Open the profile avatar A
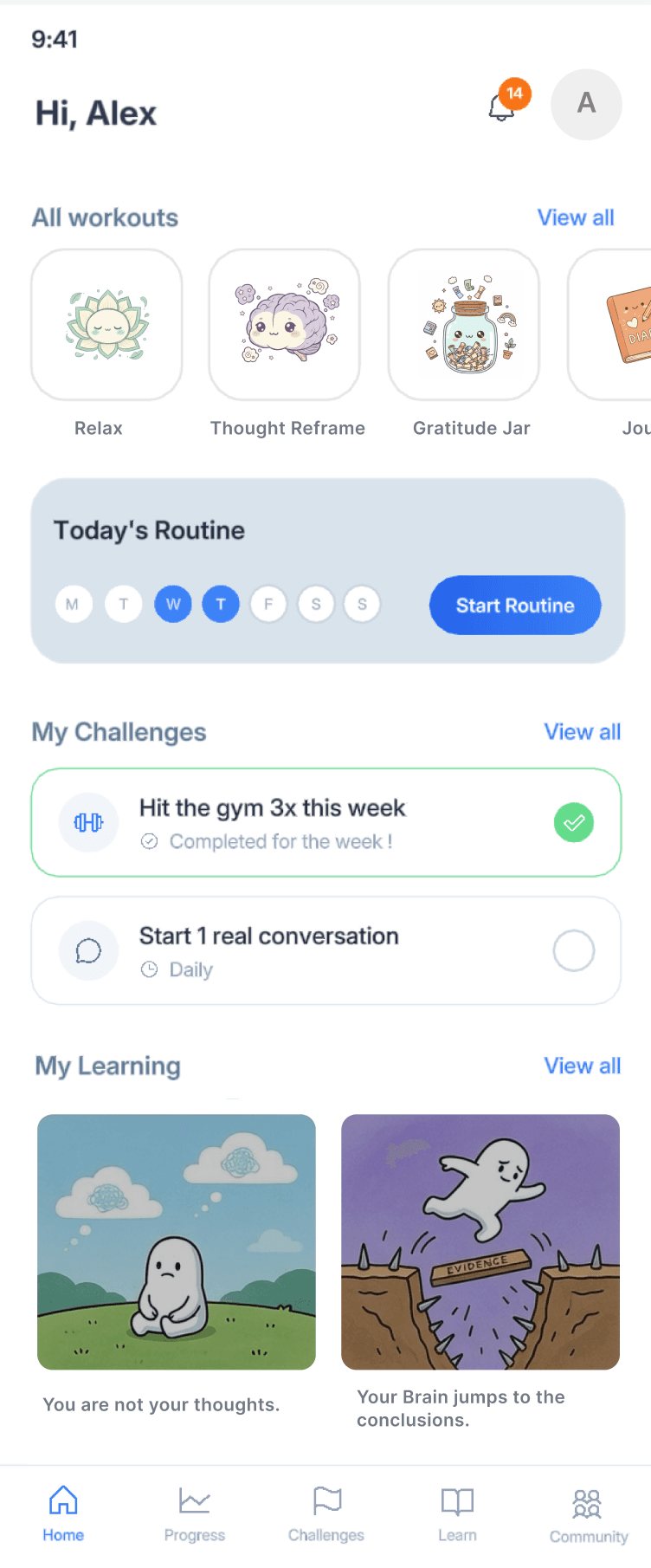 (x=586, y=105)
